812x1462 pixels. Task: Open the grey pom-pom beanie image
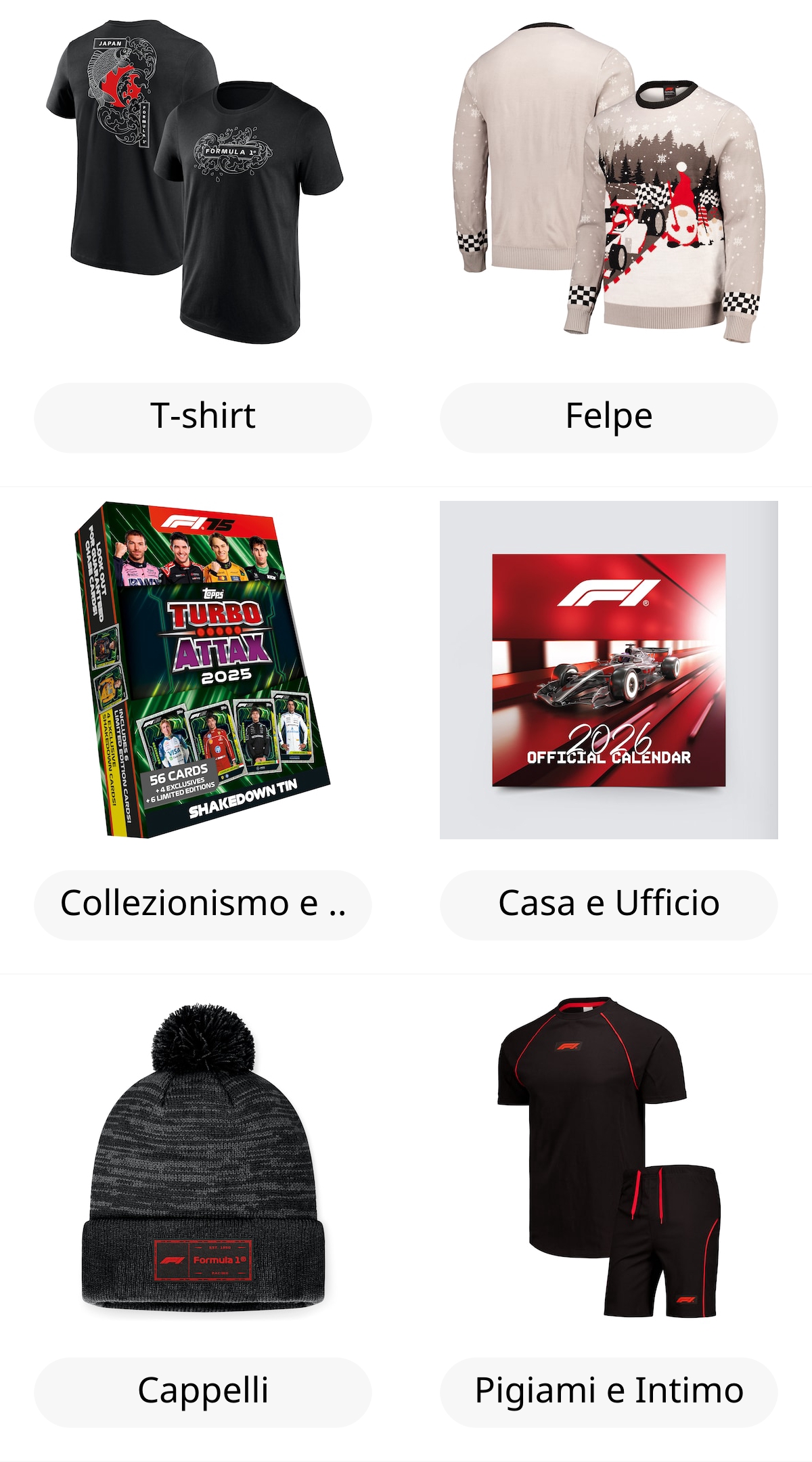click(x=203, y=1157)
